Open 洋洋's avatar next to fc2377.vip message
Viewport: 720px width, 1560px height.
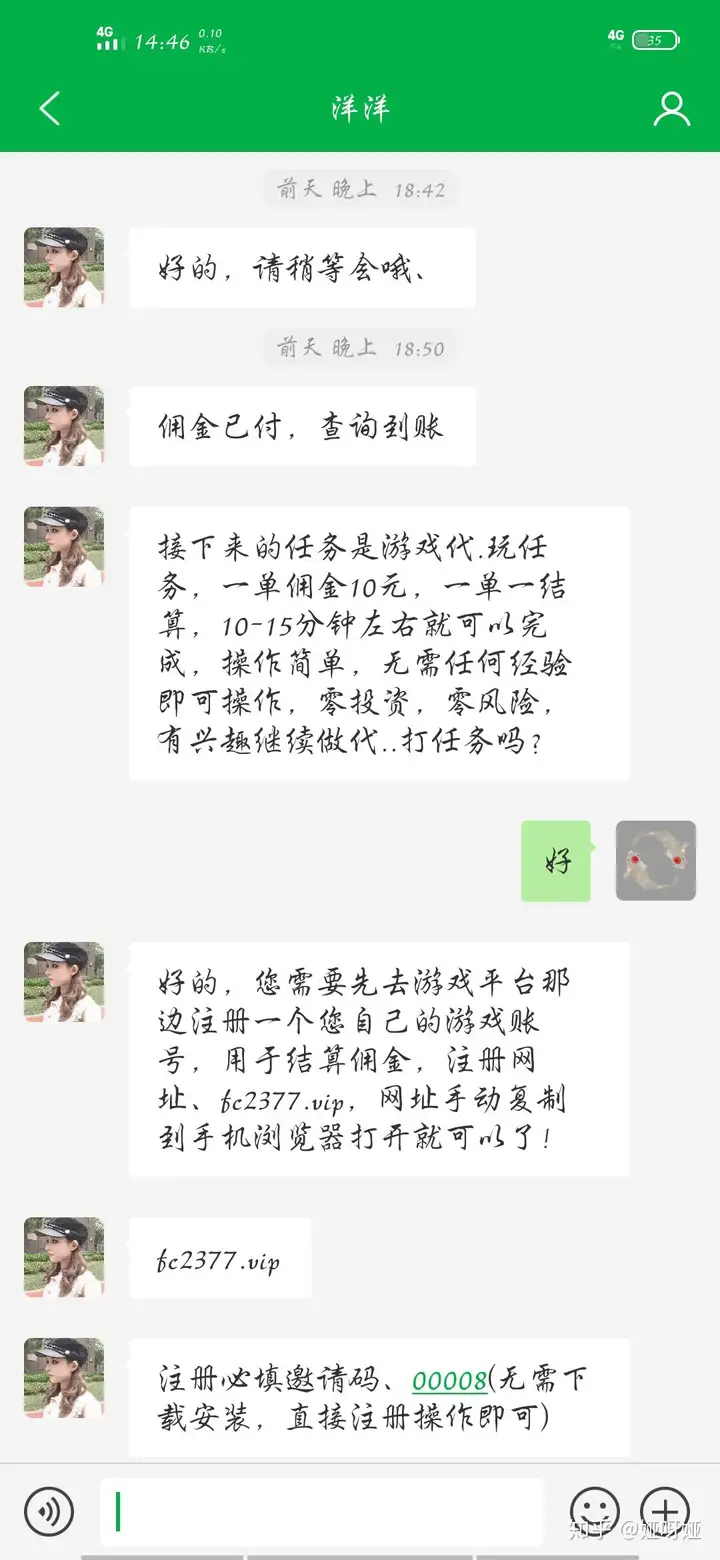click(64, 1257)
